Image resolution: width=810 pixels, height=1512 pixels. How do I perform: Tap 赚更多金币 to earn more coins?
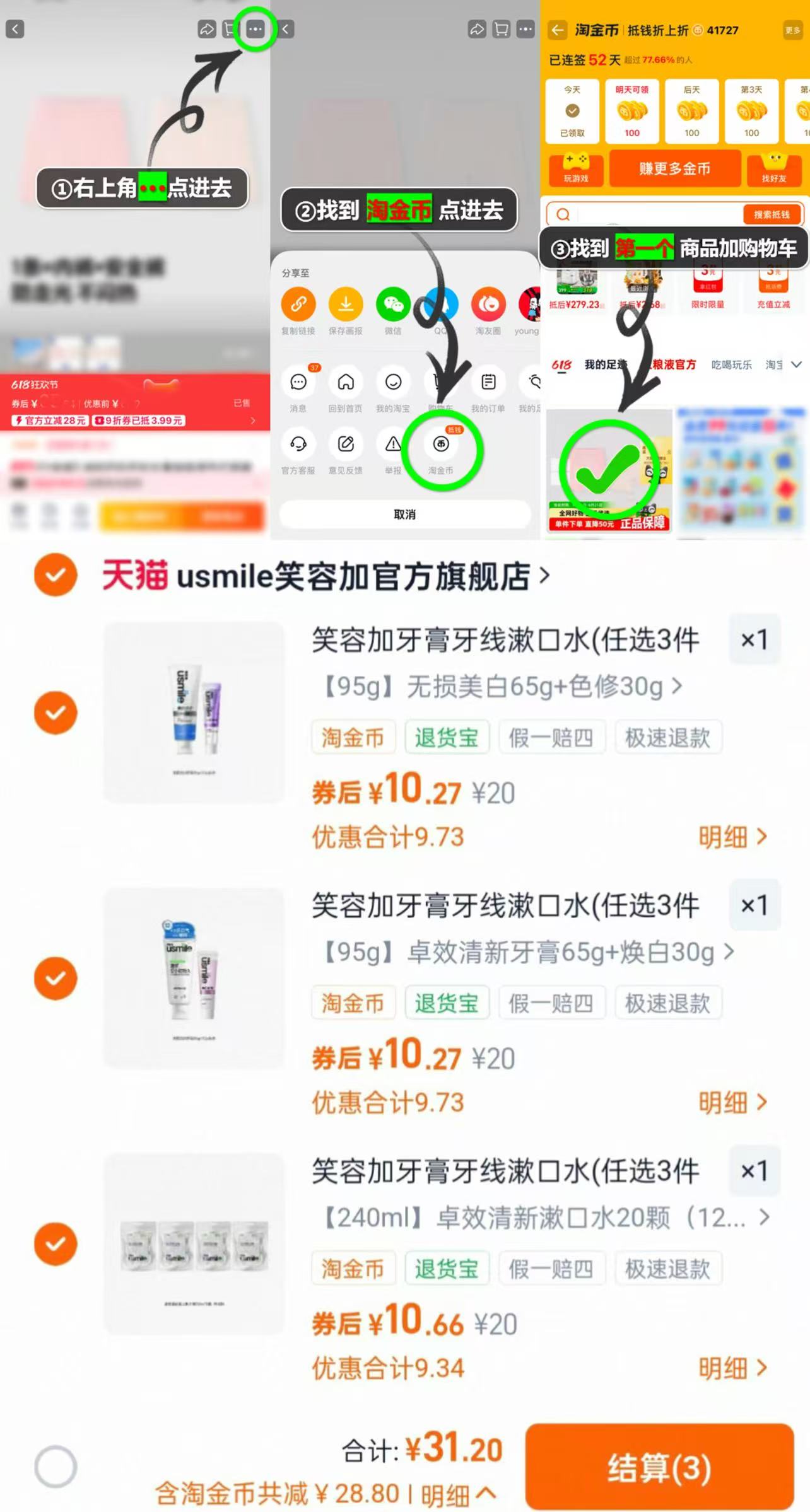[x=674, y=169]
